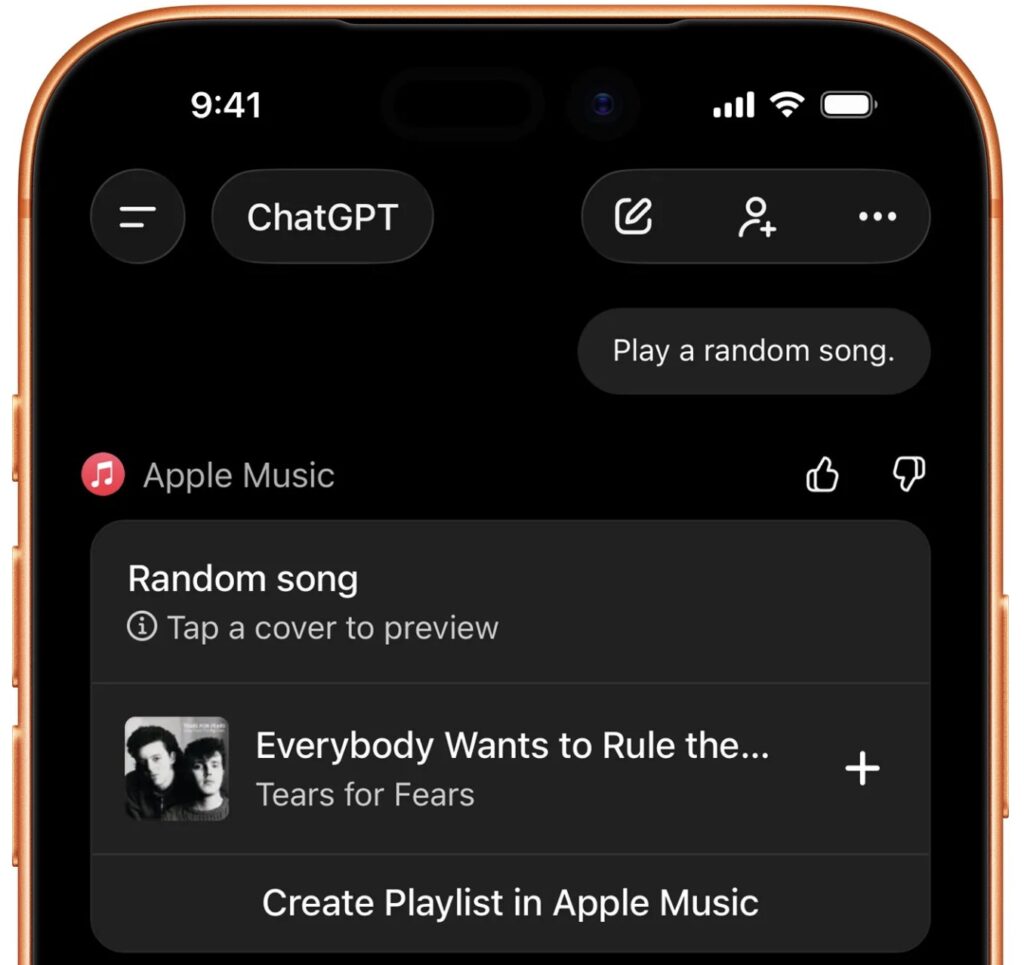Preview the Tears for Fears album cover
This screenshot has height=965, width=1024.
pos(177,768)
